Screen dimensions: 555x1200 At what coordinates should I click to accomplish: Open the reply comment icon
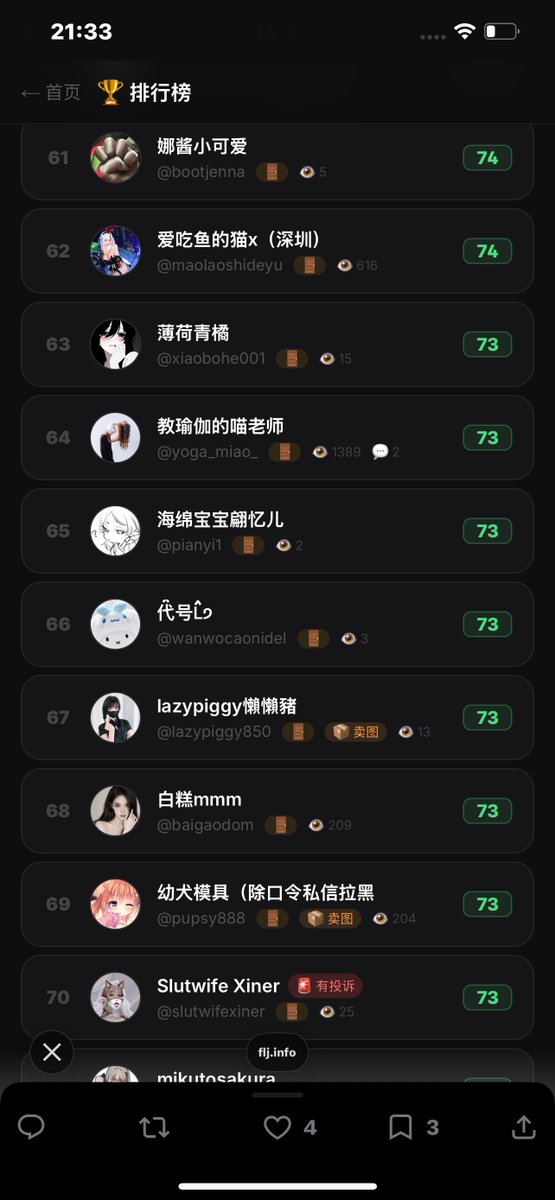point(32,1128)
